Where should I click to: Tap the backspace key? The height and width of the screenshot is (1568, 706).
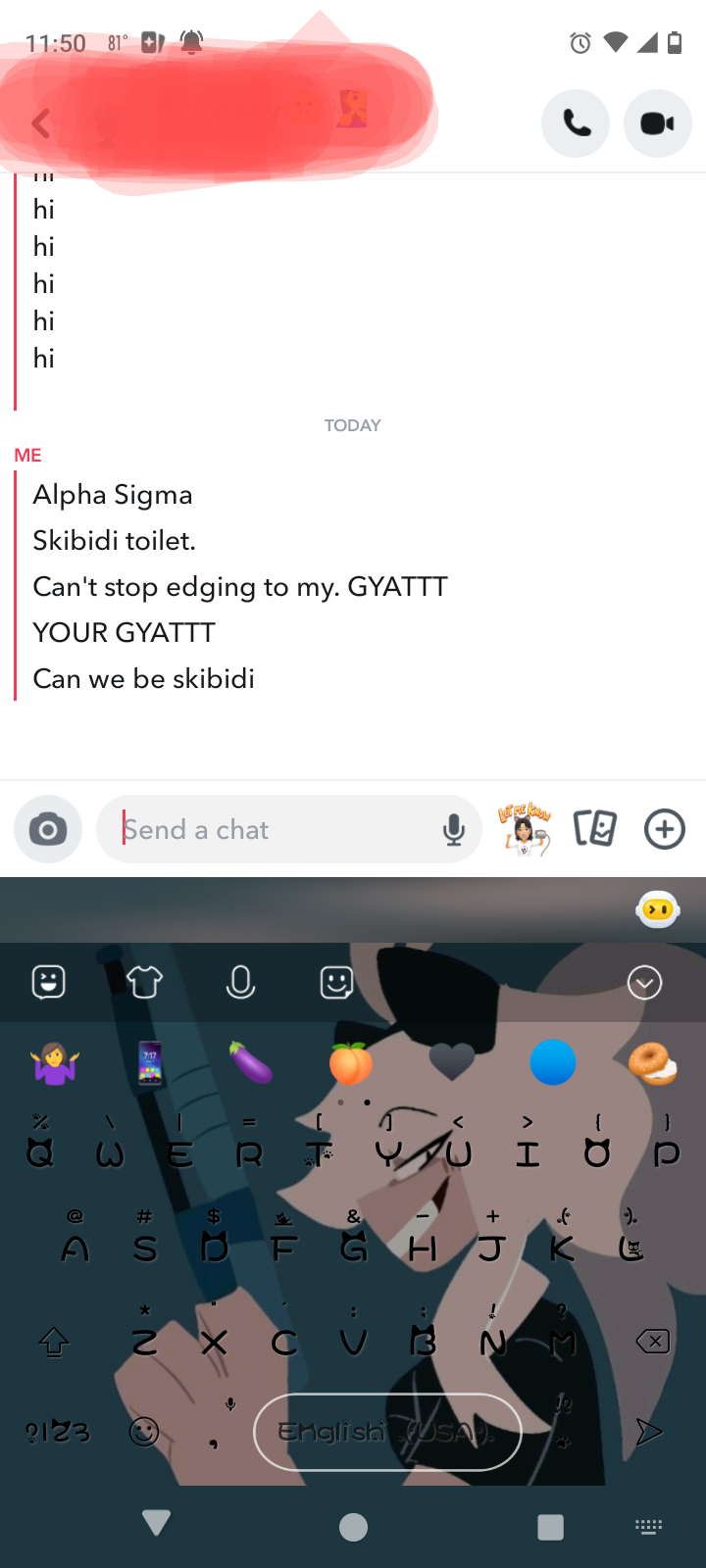pyautogui.click(x=652, y=1342)
